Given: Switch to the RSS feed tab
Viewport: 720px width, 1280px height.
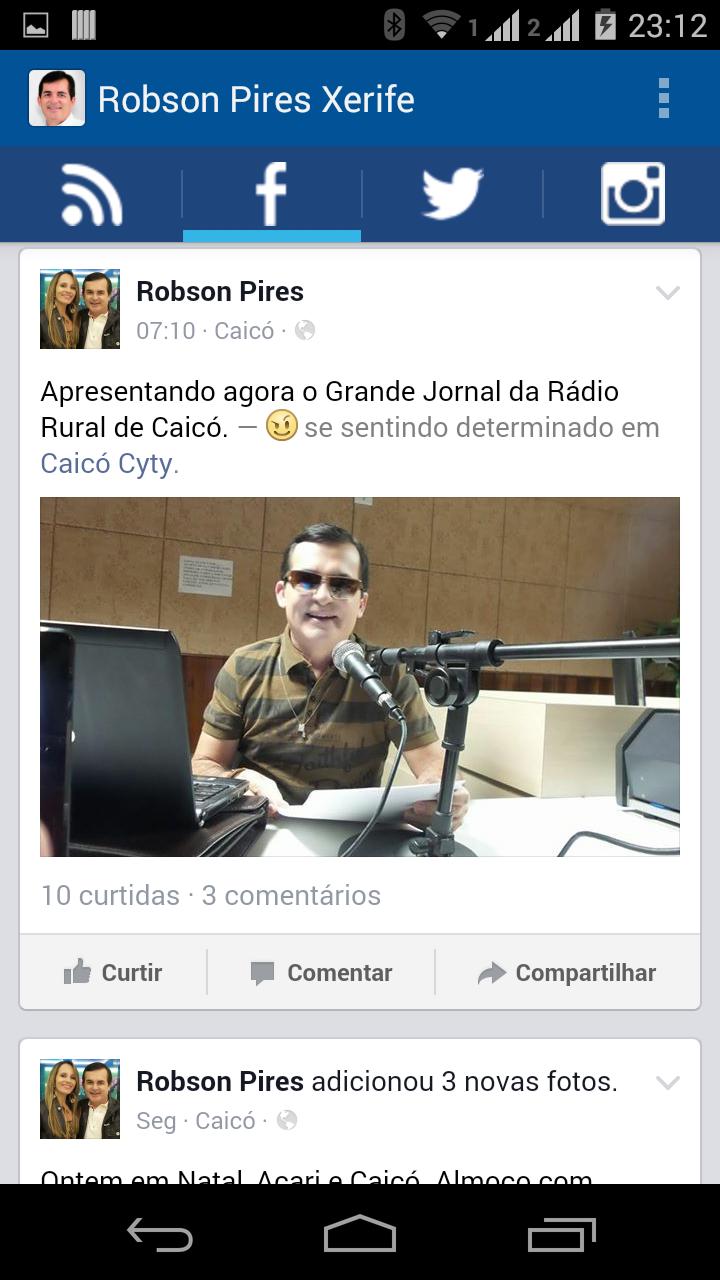Looking at the screenshot, I should [92, 194].
